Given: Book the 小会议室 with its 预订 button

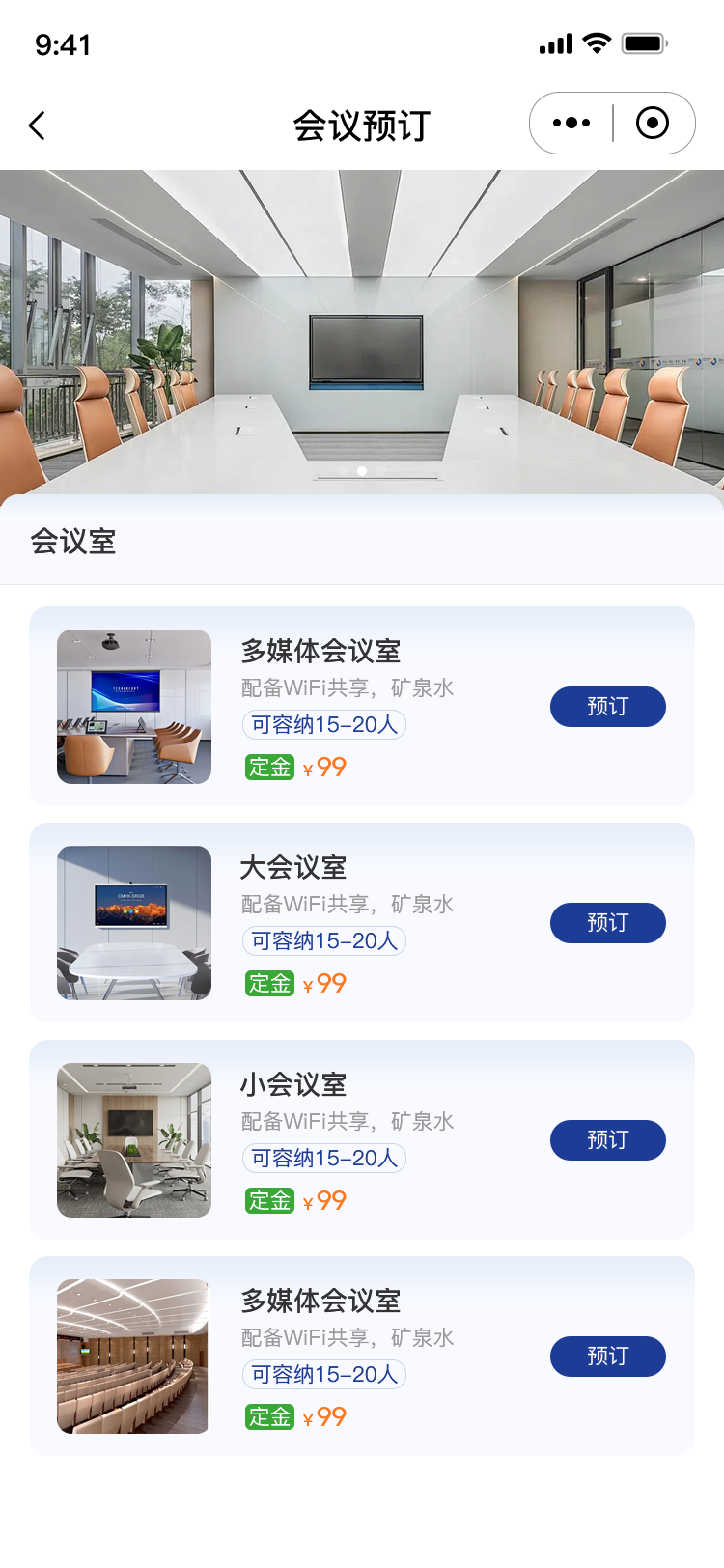Looking at the screenshot, I should pos(607,1140).
